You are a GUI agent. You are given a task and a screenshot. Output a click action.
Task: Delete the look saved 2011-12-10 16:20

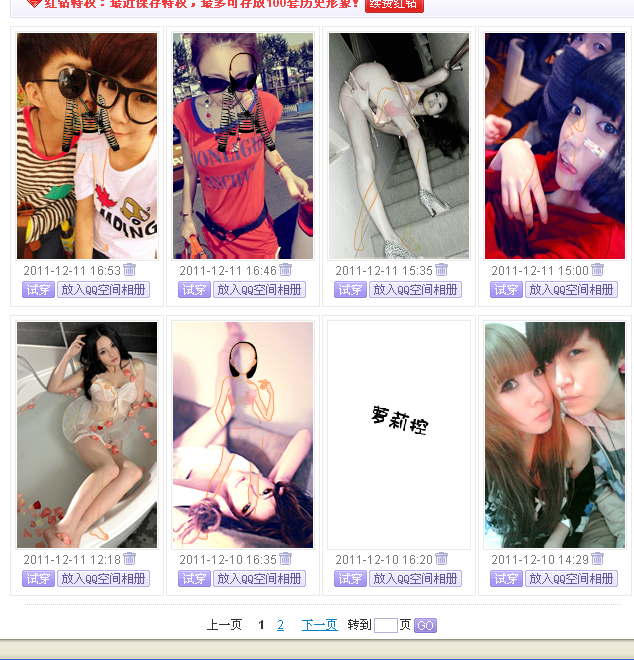pyautogui.click(x=441, y=559)
